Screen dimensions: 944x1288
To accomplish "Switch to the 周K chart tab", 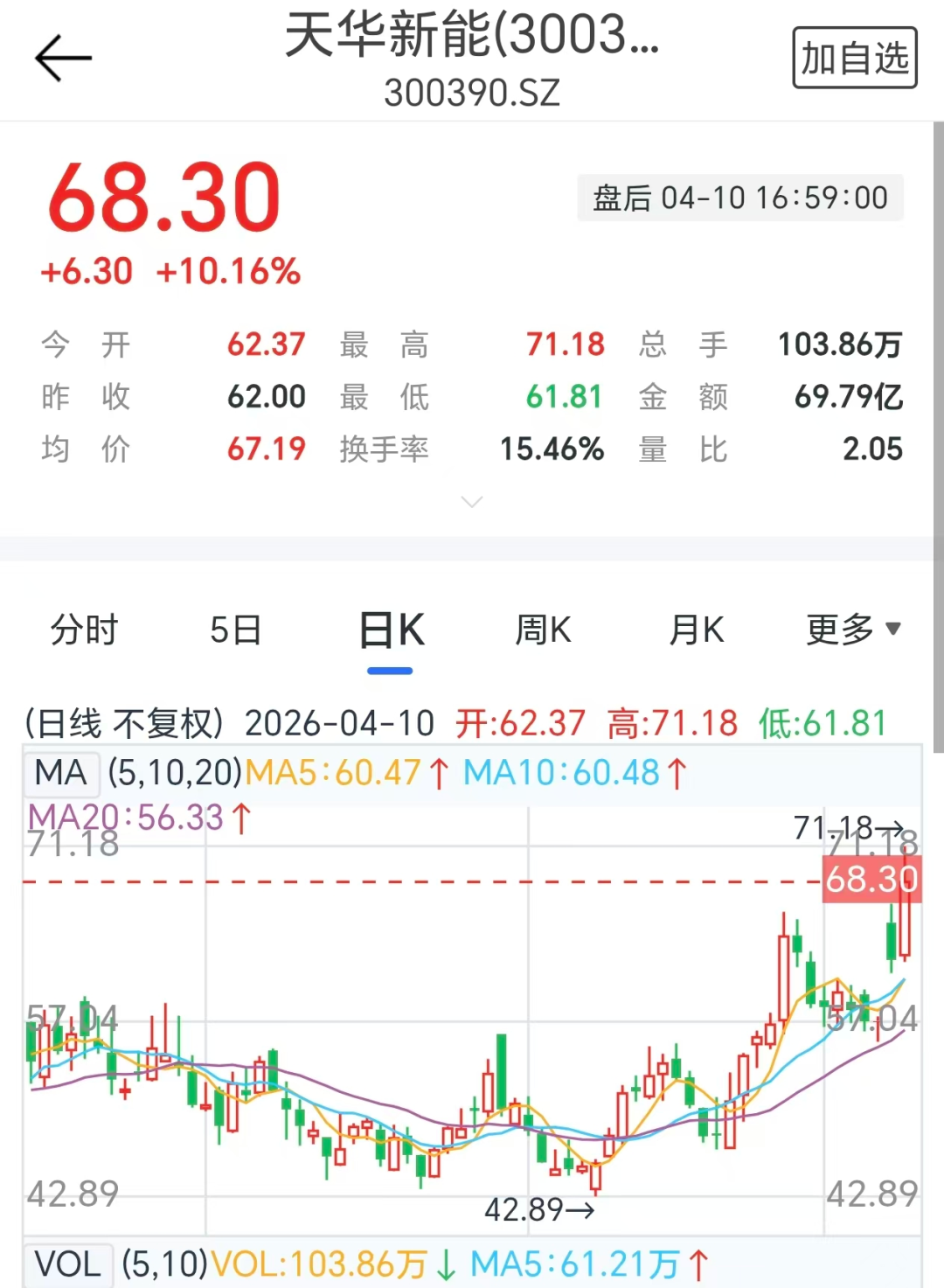I will (543, 630).
